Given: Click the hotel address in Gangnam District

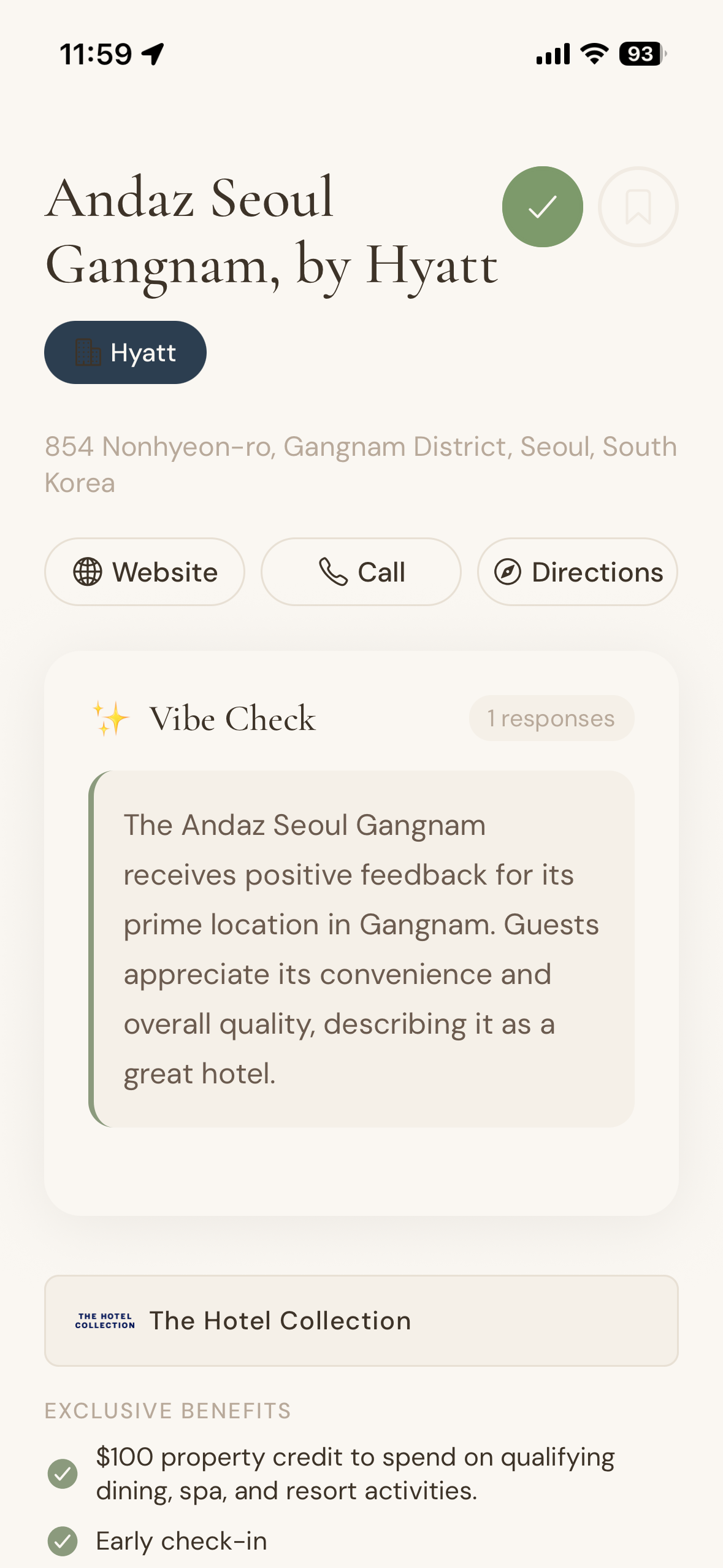Looking at the screenshot, I should click(361, 464).
